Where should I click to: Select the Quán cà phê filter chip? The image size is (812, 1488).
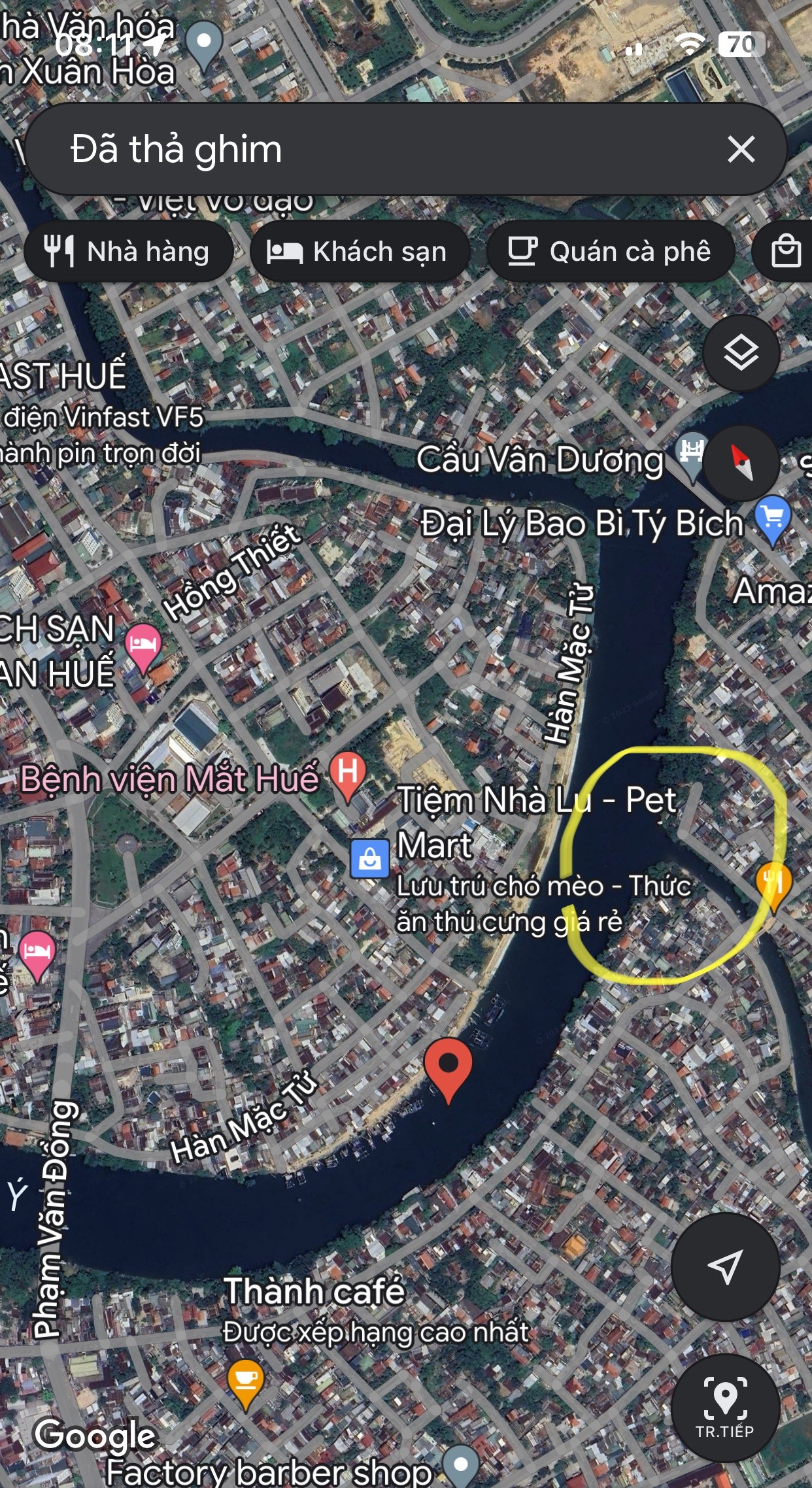pos(611,252)
